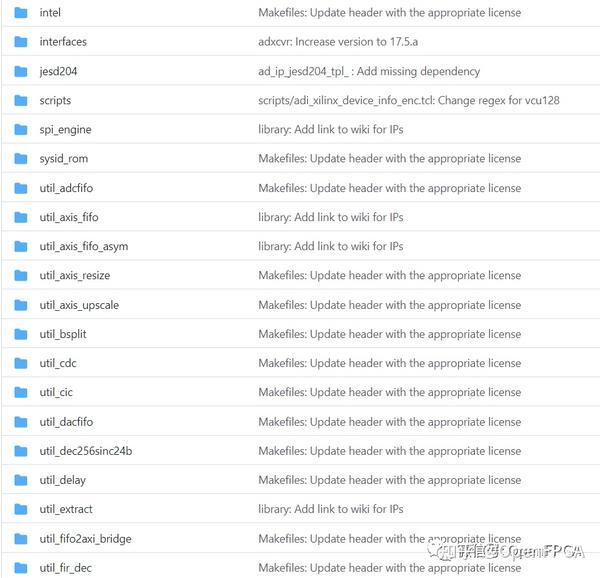This screenshot has width=600, height=578.
Task: Open the util_cic folder
Action: click(x=56, y=392)
